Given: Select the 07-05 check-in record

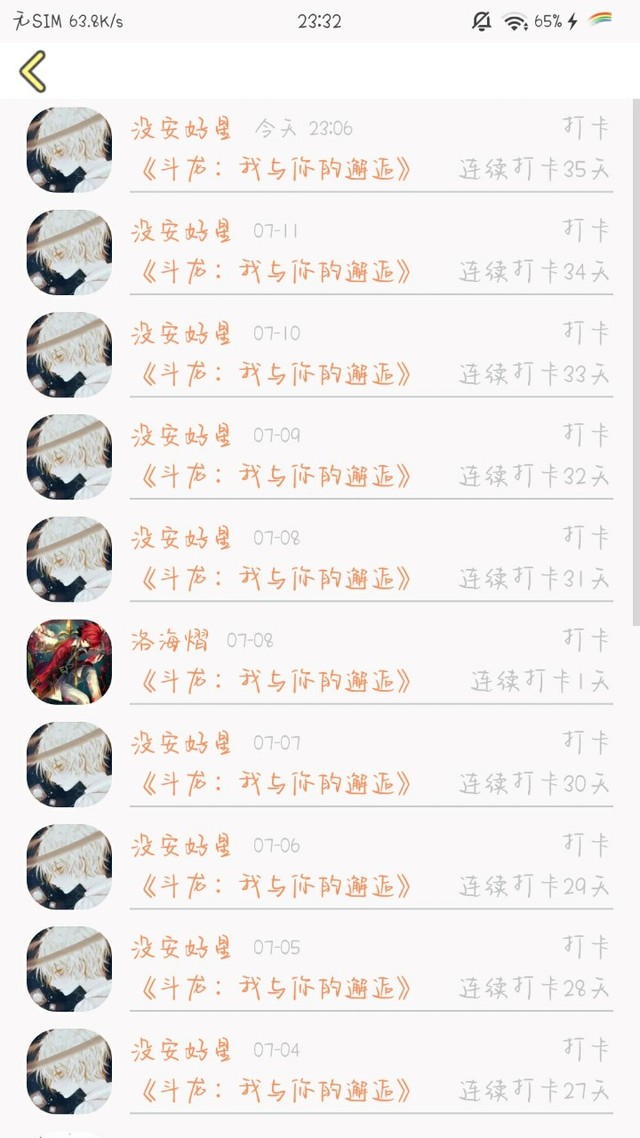Looking at the screenshot, I should [320, 968].
